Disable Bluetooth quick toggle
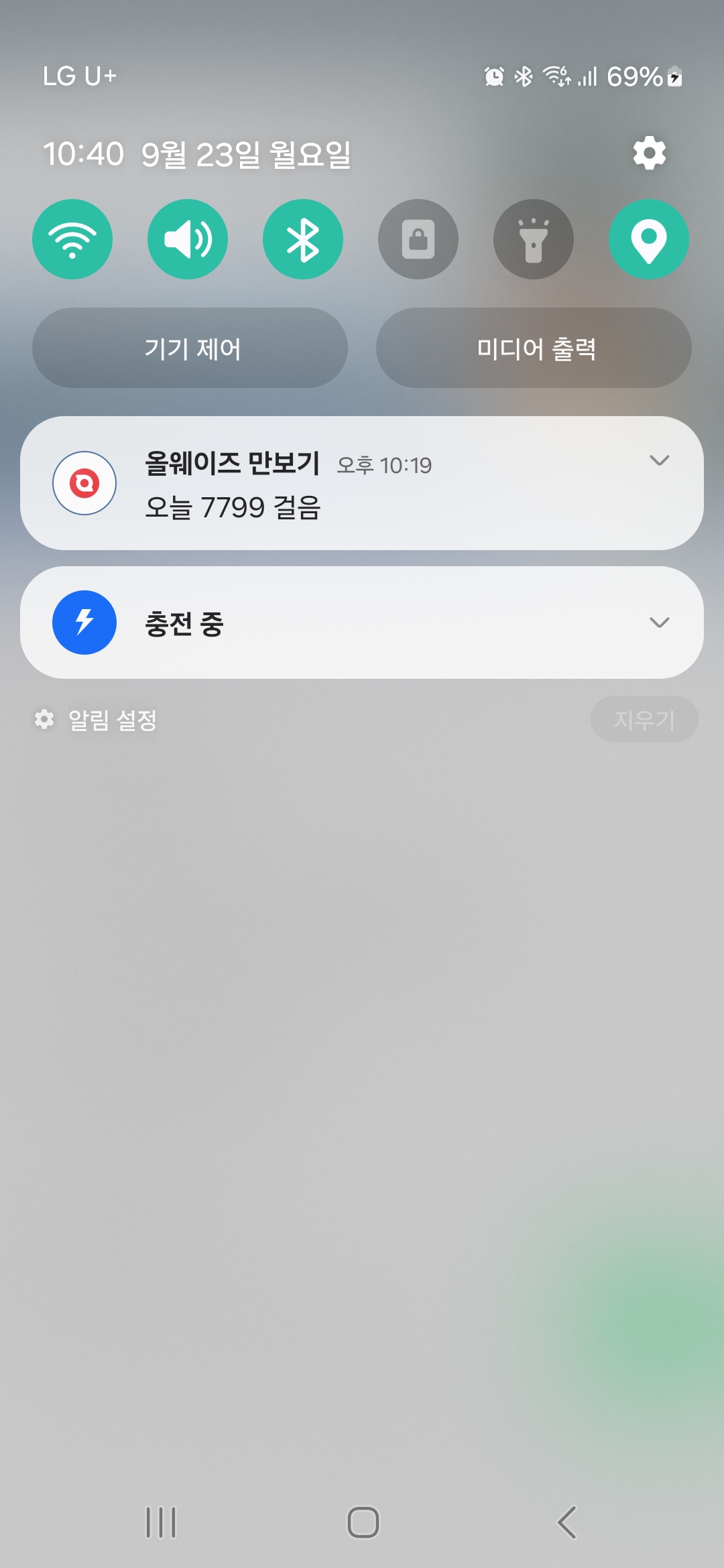The height and width of the screenshot is (1568, 724). [303, 239]
